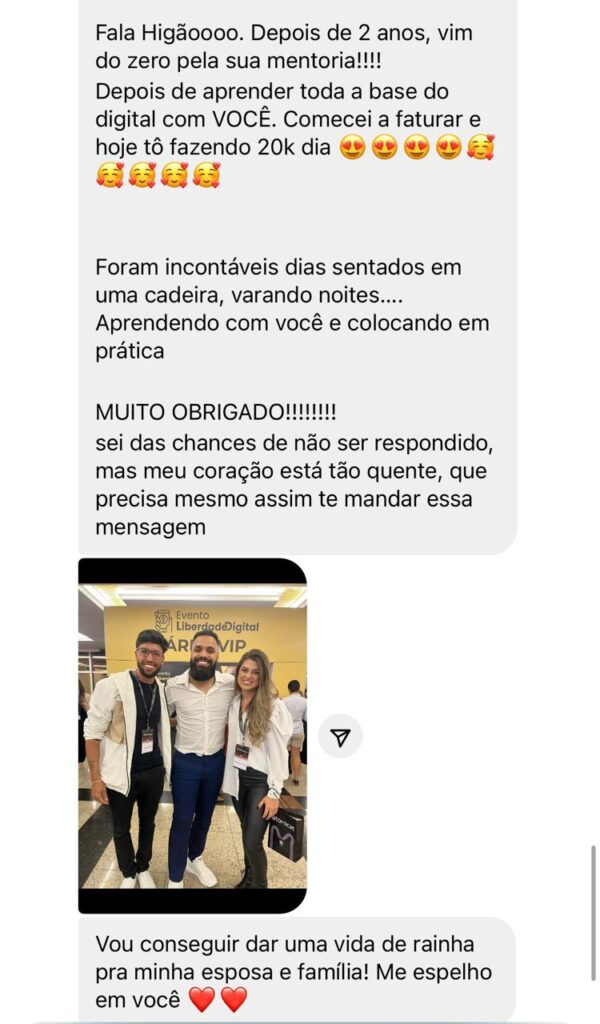Open the shared event photo in the chat
Screen dimensions: 600x1024
192,736
